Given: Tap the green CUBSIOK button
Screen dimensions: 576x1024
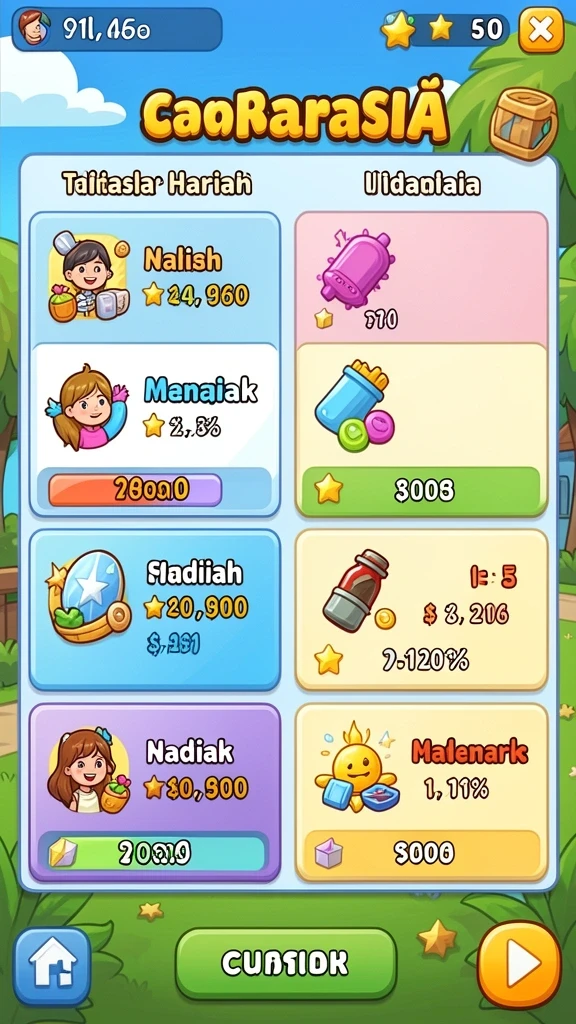Looking at the screenshot, I should [285, 963].
